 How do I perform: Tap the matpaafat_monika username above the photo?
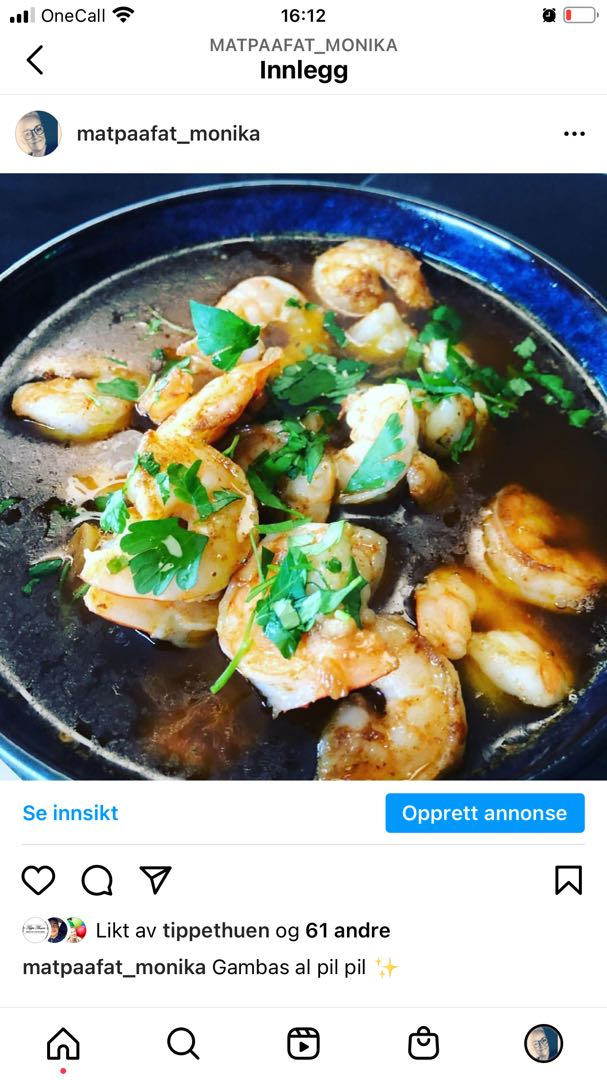(168, 134)
